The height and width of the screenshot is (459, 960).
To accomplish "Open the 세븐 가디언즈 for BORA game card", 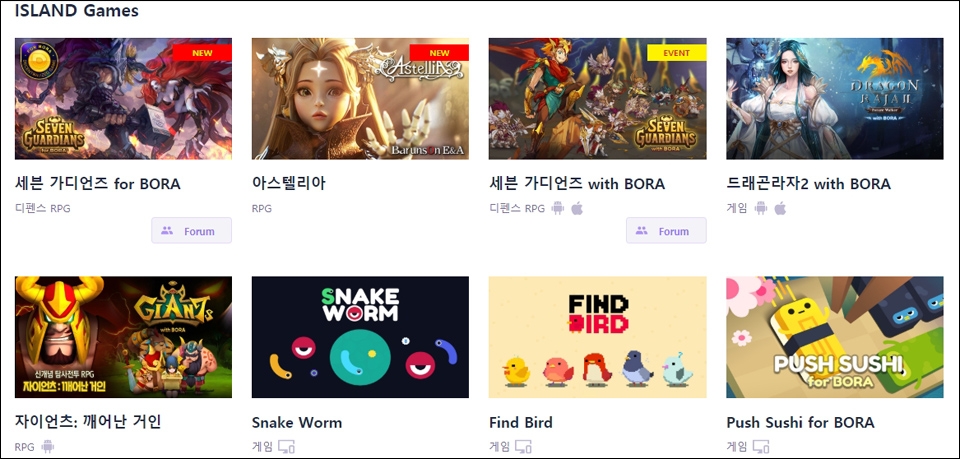I will (x=123, y=99).
